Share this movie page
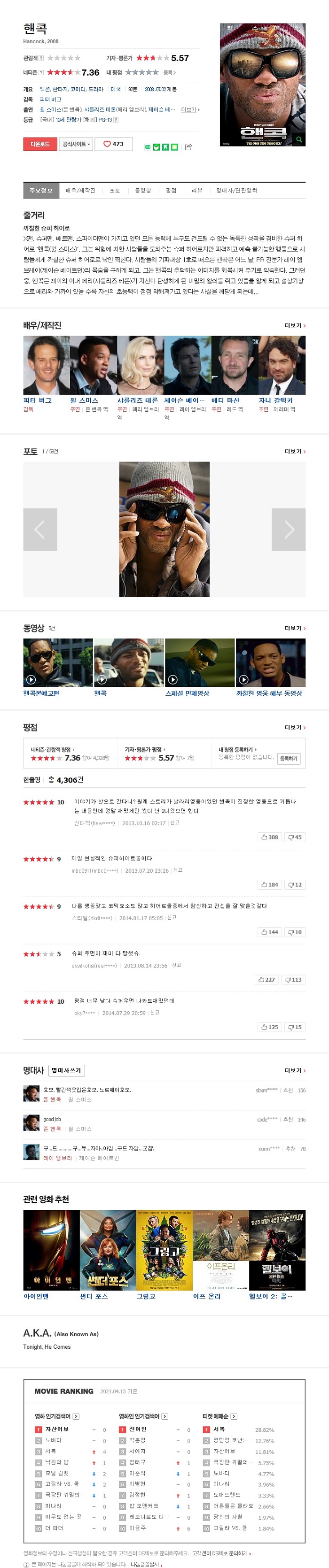This screenshot has width=329, height=1568. (x=188, y=146)
